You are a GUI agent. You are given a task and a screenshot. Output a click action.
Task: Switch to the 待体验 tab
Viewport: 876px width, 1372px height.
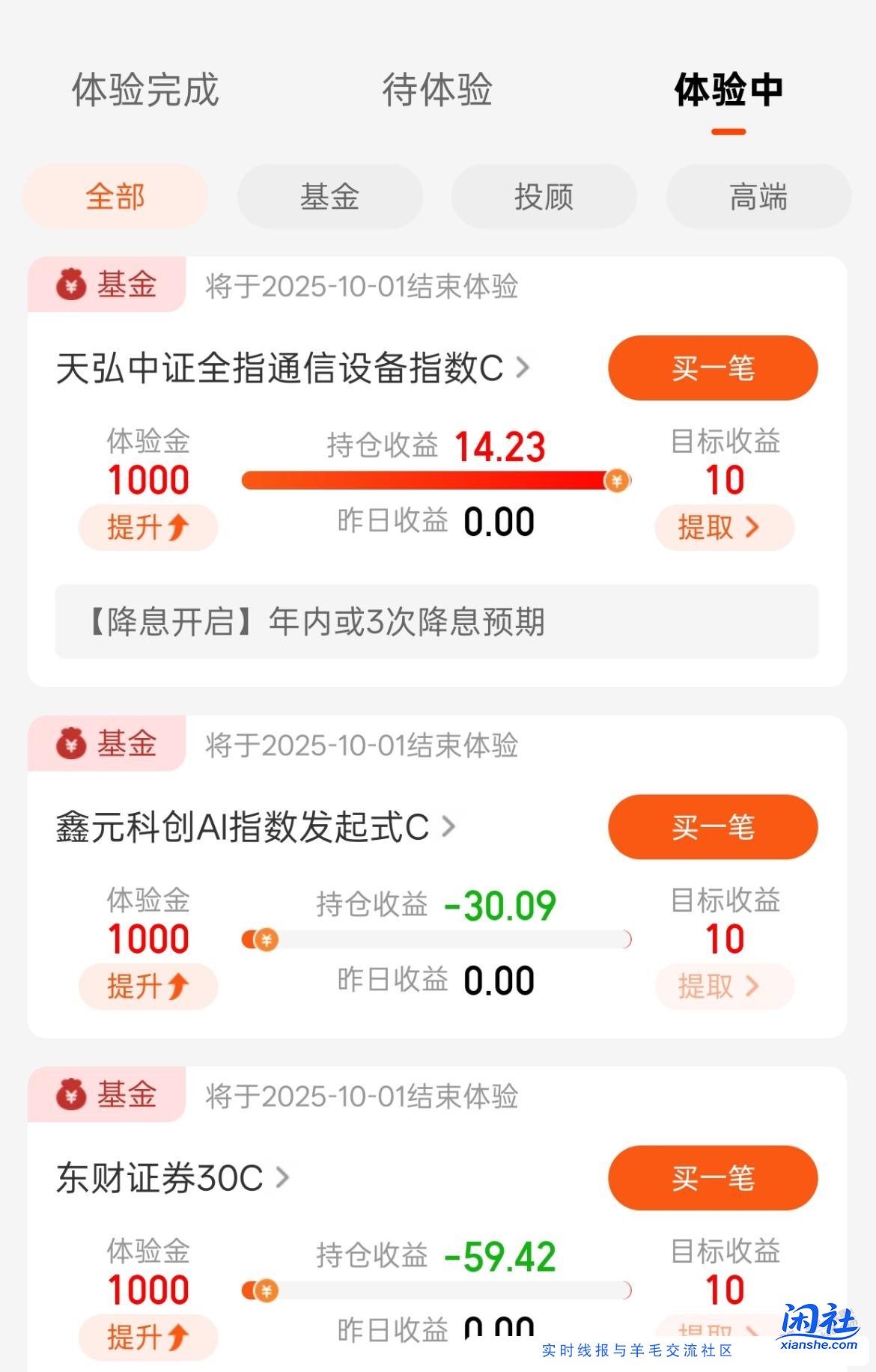(438, 90)
